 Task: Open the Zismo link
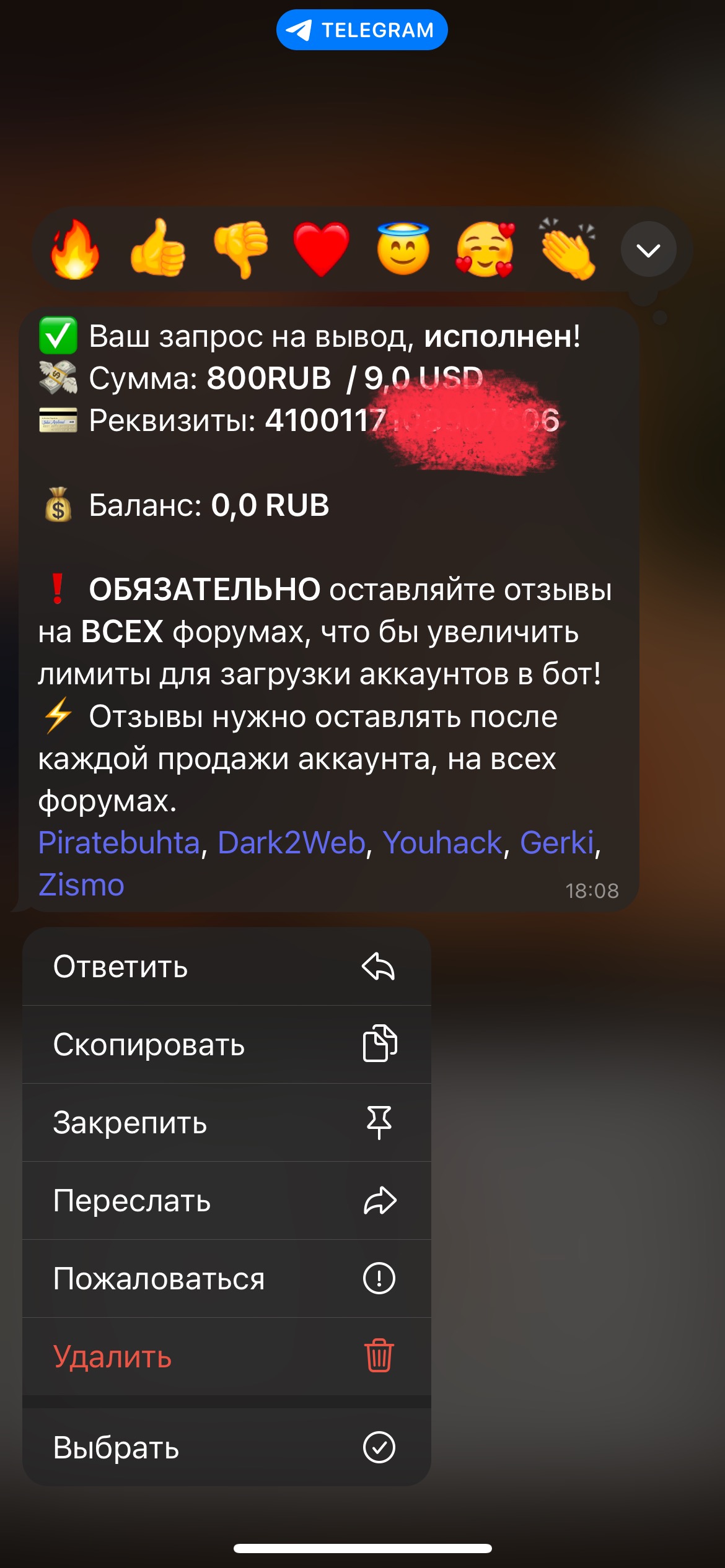81,885
